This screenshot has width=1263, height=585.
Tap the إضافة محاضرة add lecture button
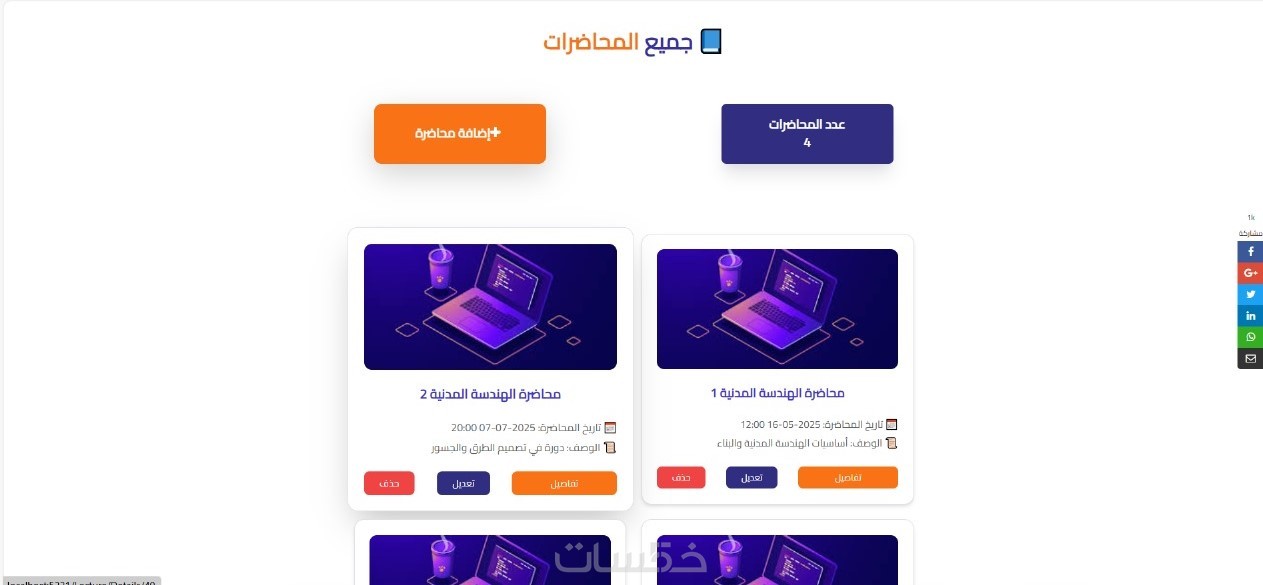coord(459,133)
